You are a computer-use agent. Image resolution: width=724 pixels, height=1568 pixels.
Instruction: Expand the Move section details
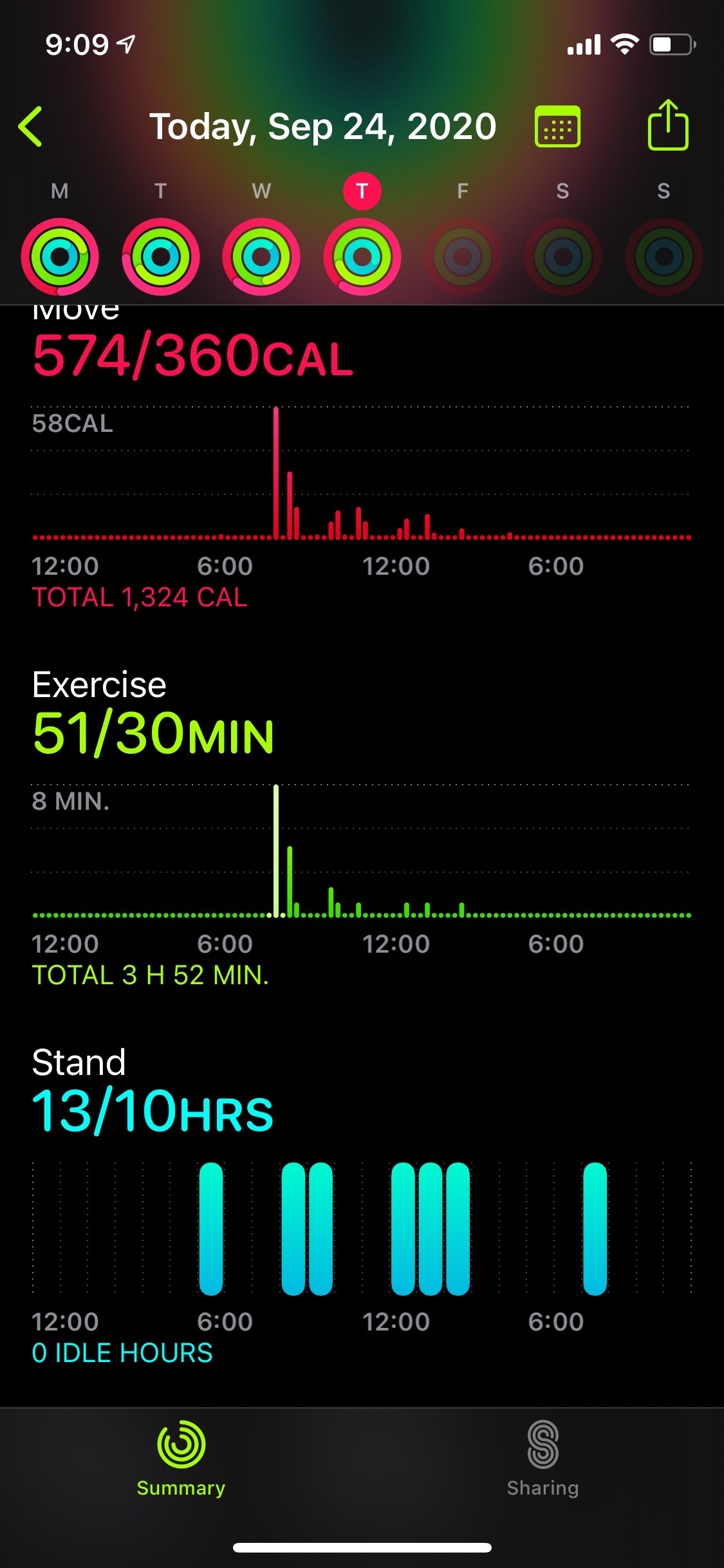(189, 355)
